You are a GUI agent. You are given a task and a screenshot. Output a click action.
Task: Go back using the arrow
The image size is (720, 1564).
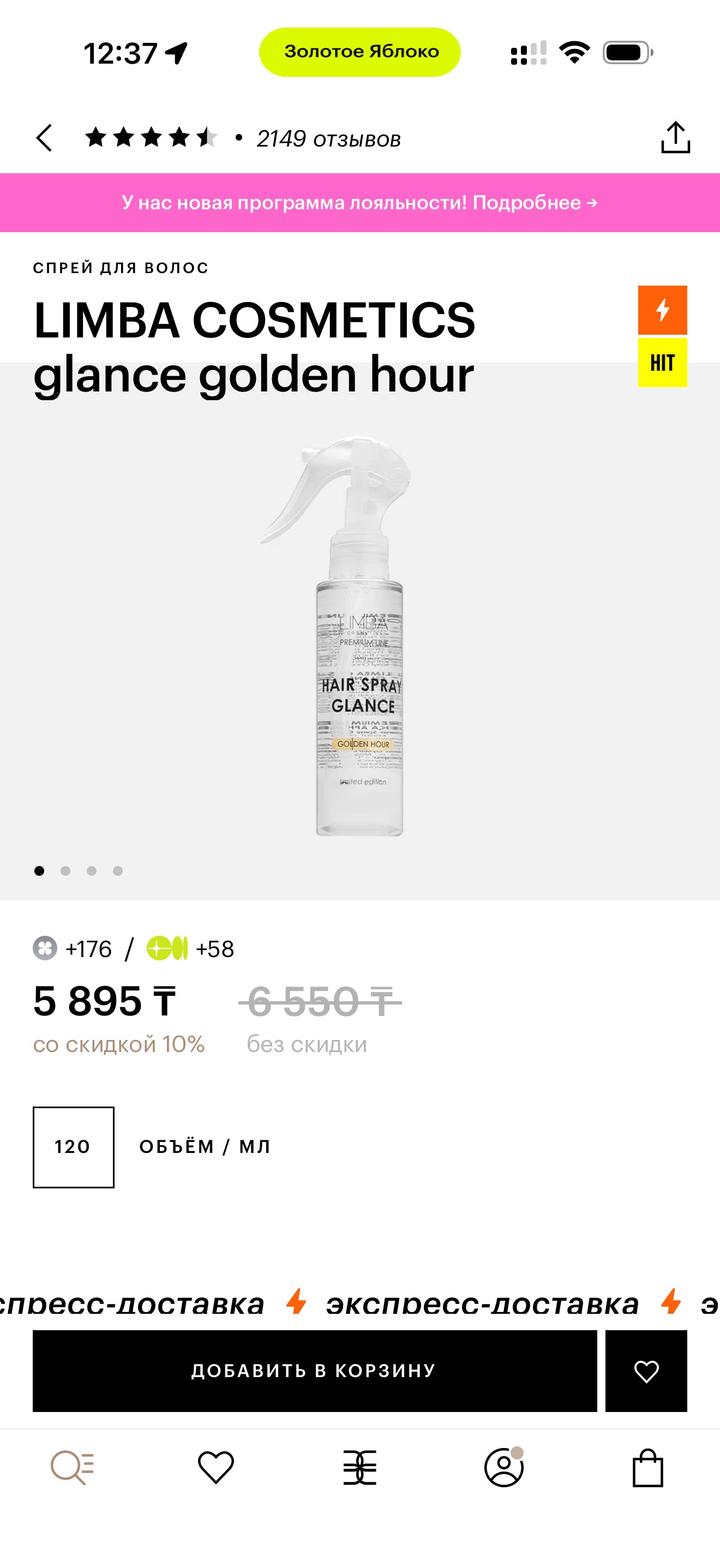44,138
